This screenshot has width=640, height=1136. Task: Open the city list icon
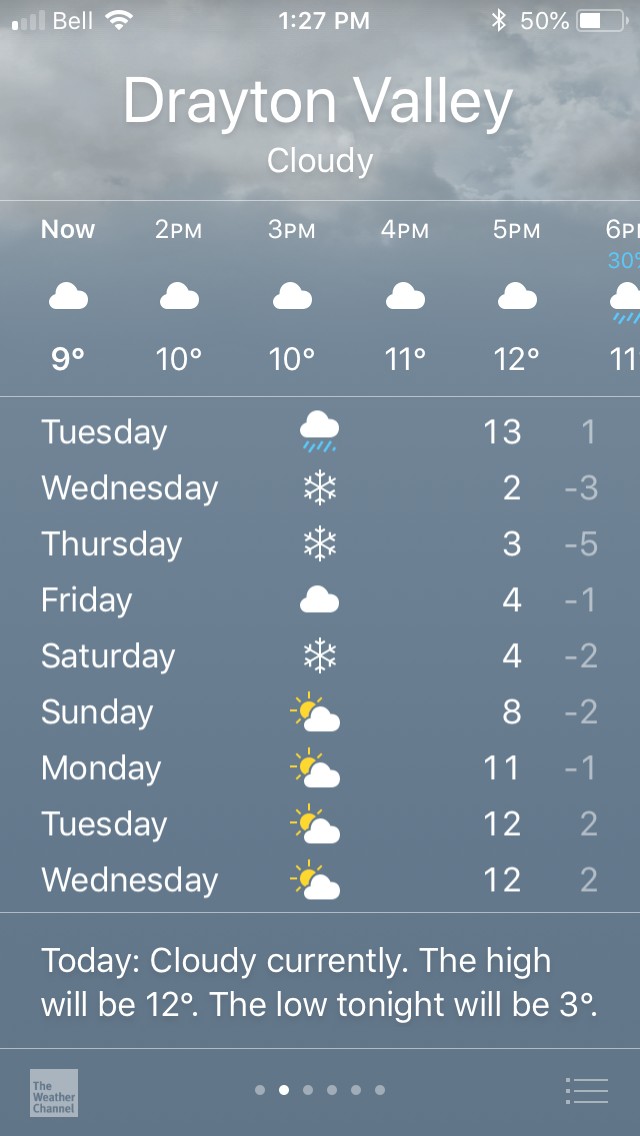pyautogui.click(x=587, y=1090)
